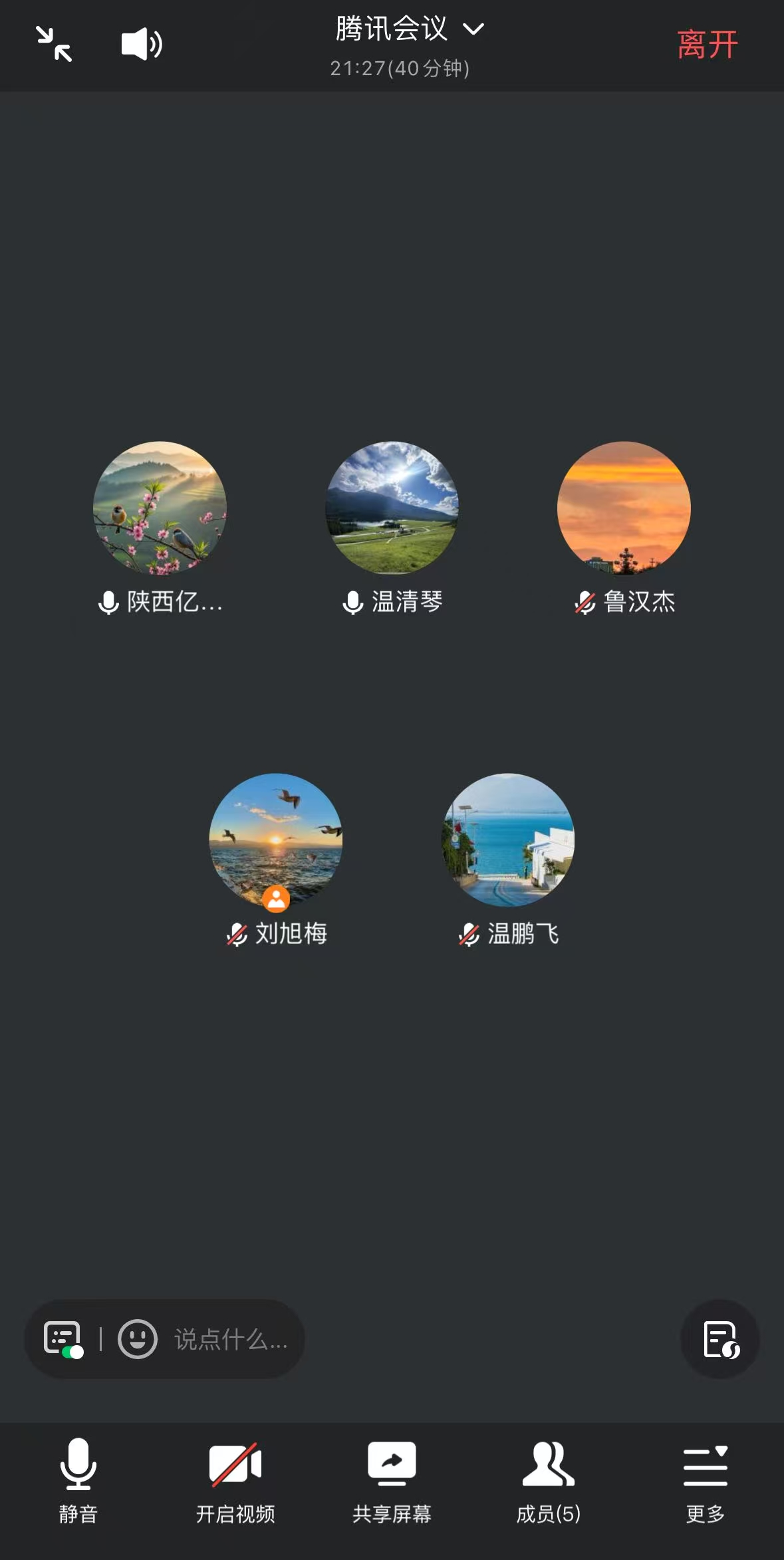784x1560 pixels.
Task: Select participant 温清琴
Action: point(392,508)
